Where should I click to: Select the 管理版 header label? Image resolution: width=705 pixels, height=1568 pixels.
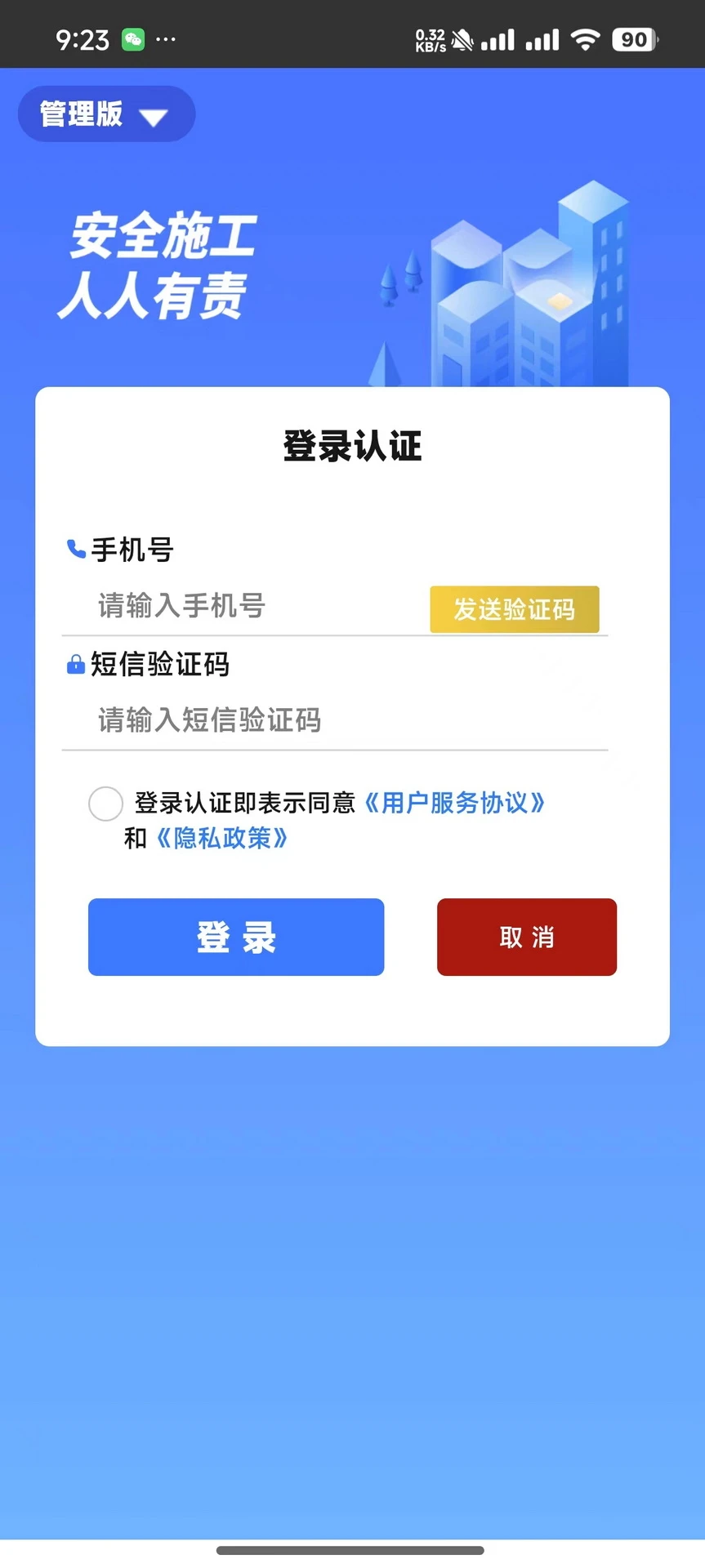[x=79, y=114]
